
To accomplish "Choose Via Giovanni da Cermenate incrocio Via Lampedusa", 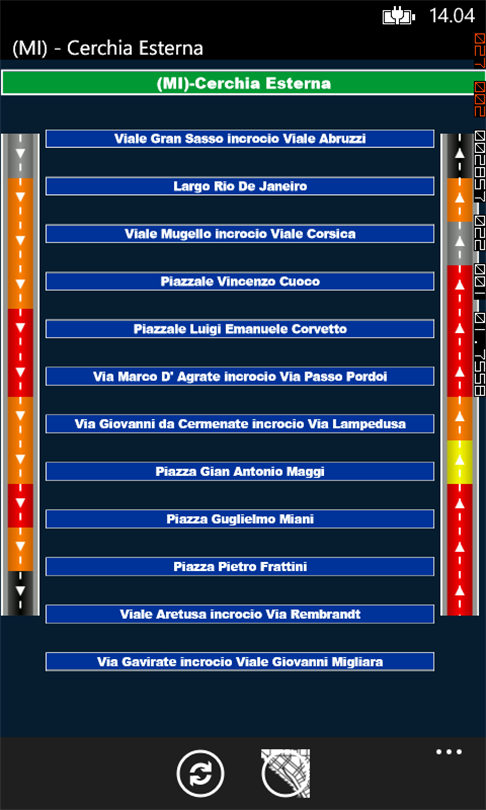I will pyautogui.click(x=240, y=424).
